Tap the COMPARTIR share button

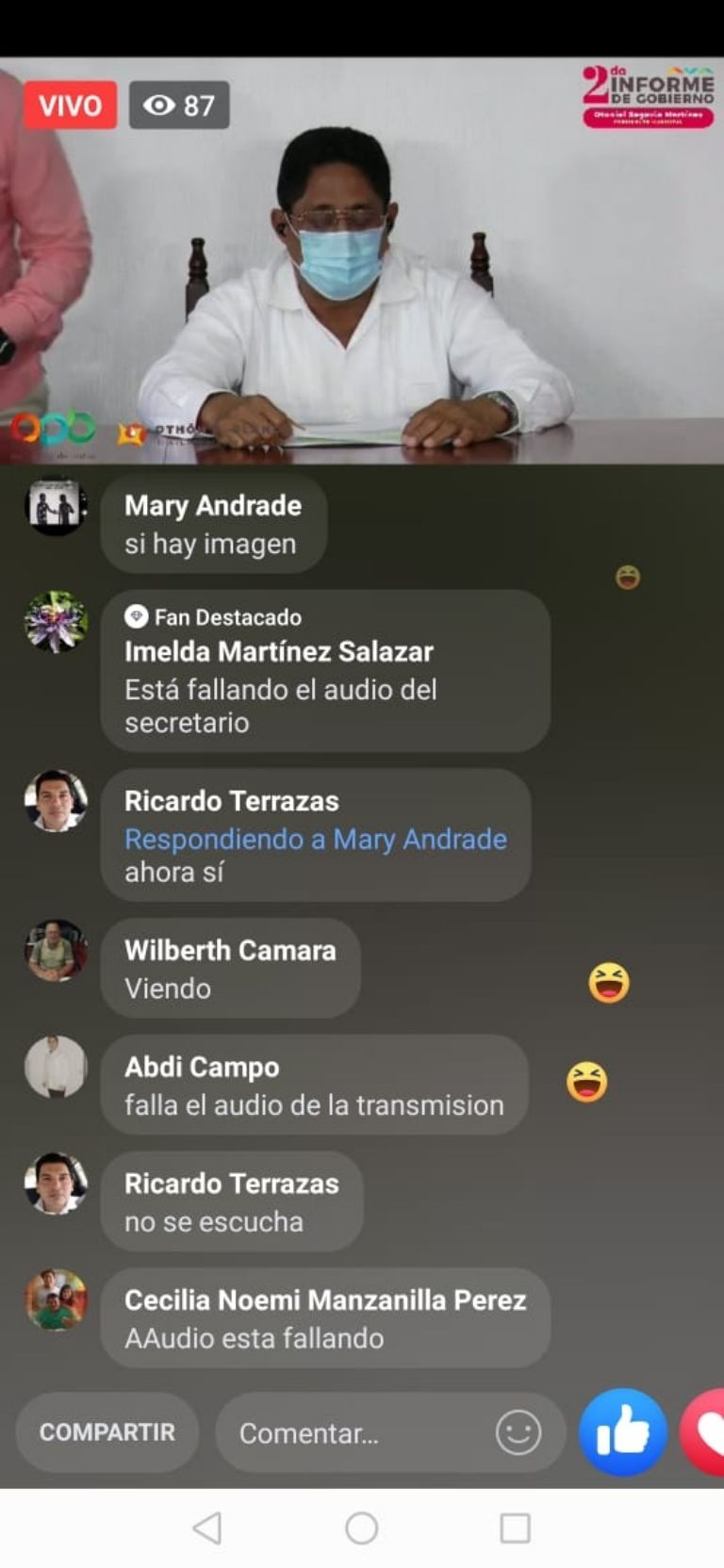[x=107, y=1432]
